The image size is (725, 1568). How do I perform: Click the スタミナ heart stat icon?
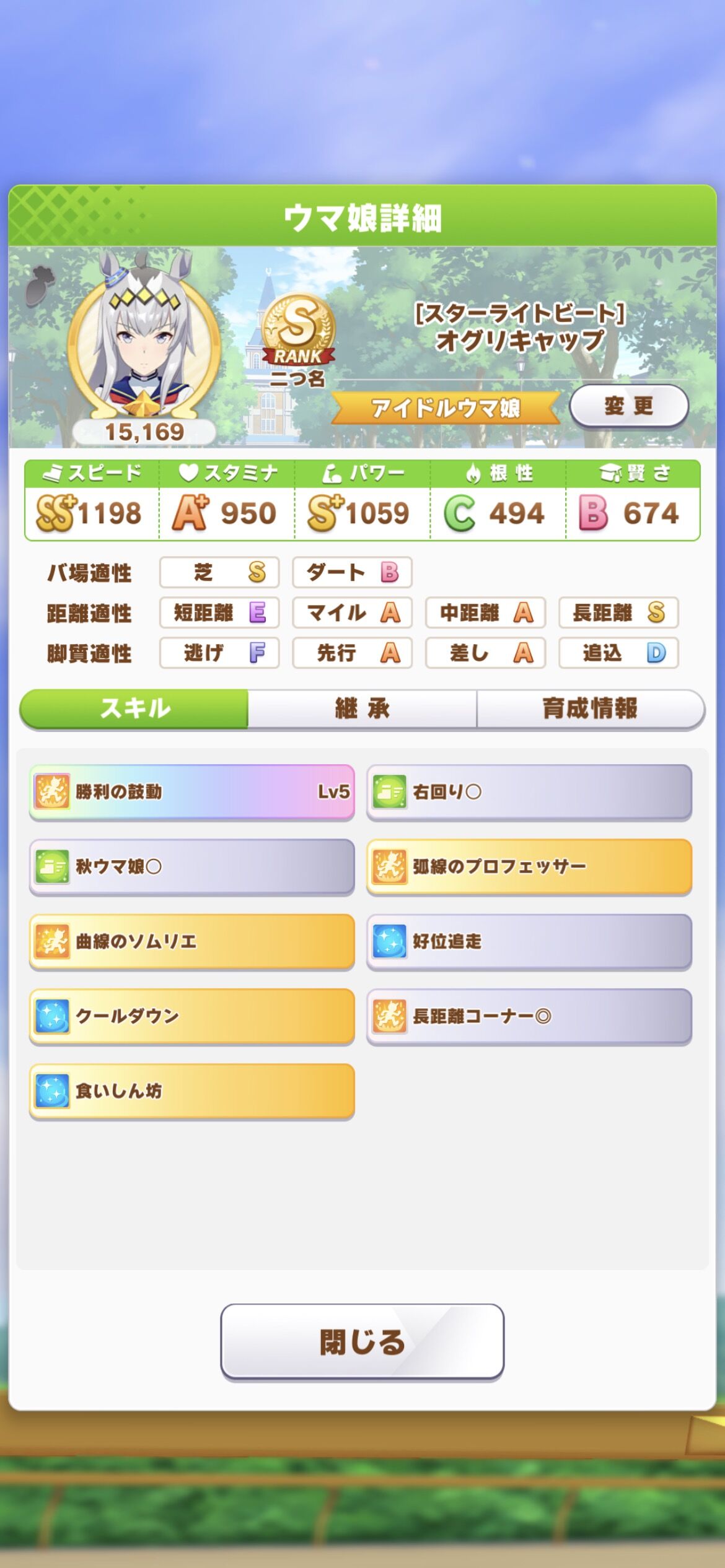coord(186,473)
